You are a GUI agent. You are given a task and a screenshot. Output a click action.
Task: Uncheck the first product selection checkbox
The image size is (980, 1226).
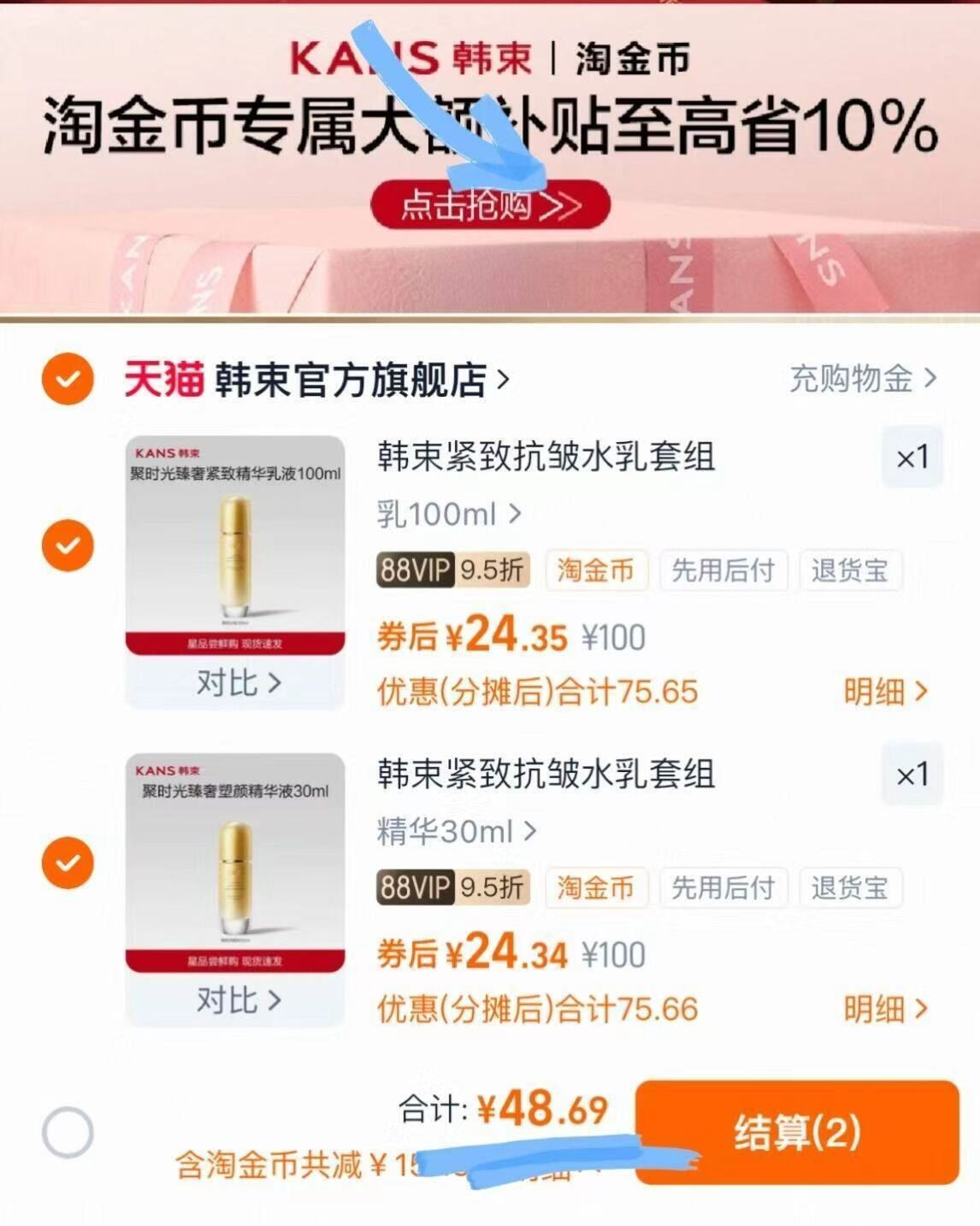(x=67, y=545)
